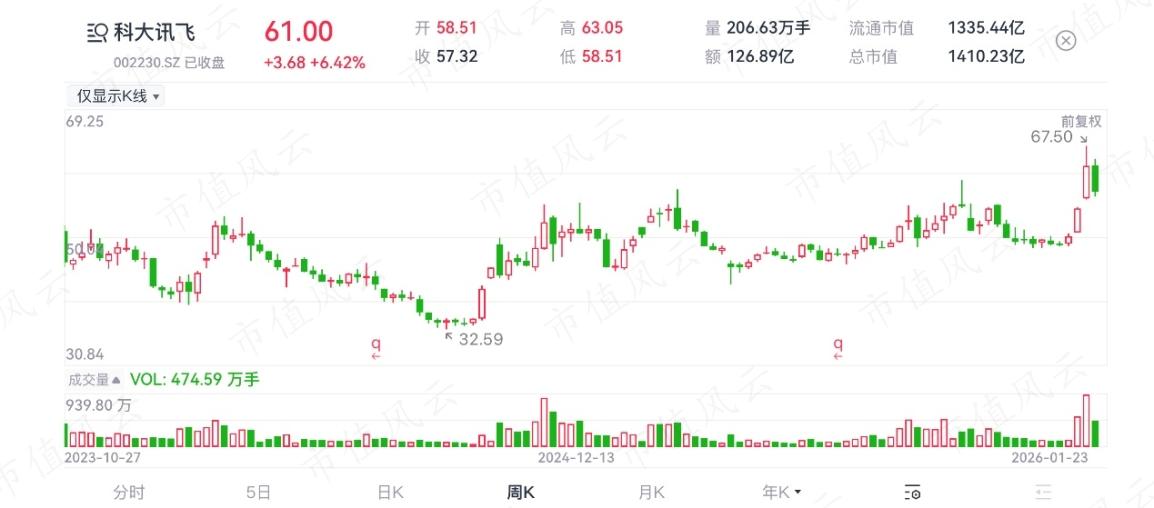The width and height of the screenshot is (1154, 508).
Task: Open chart settings icon
Action: click(912, 492)
